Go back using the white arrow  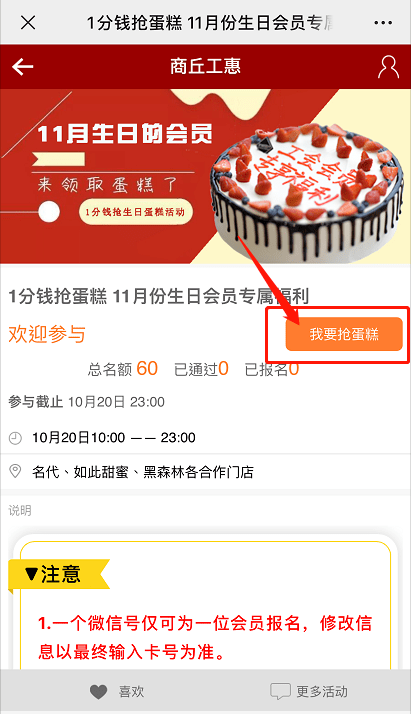pos(22,67)
